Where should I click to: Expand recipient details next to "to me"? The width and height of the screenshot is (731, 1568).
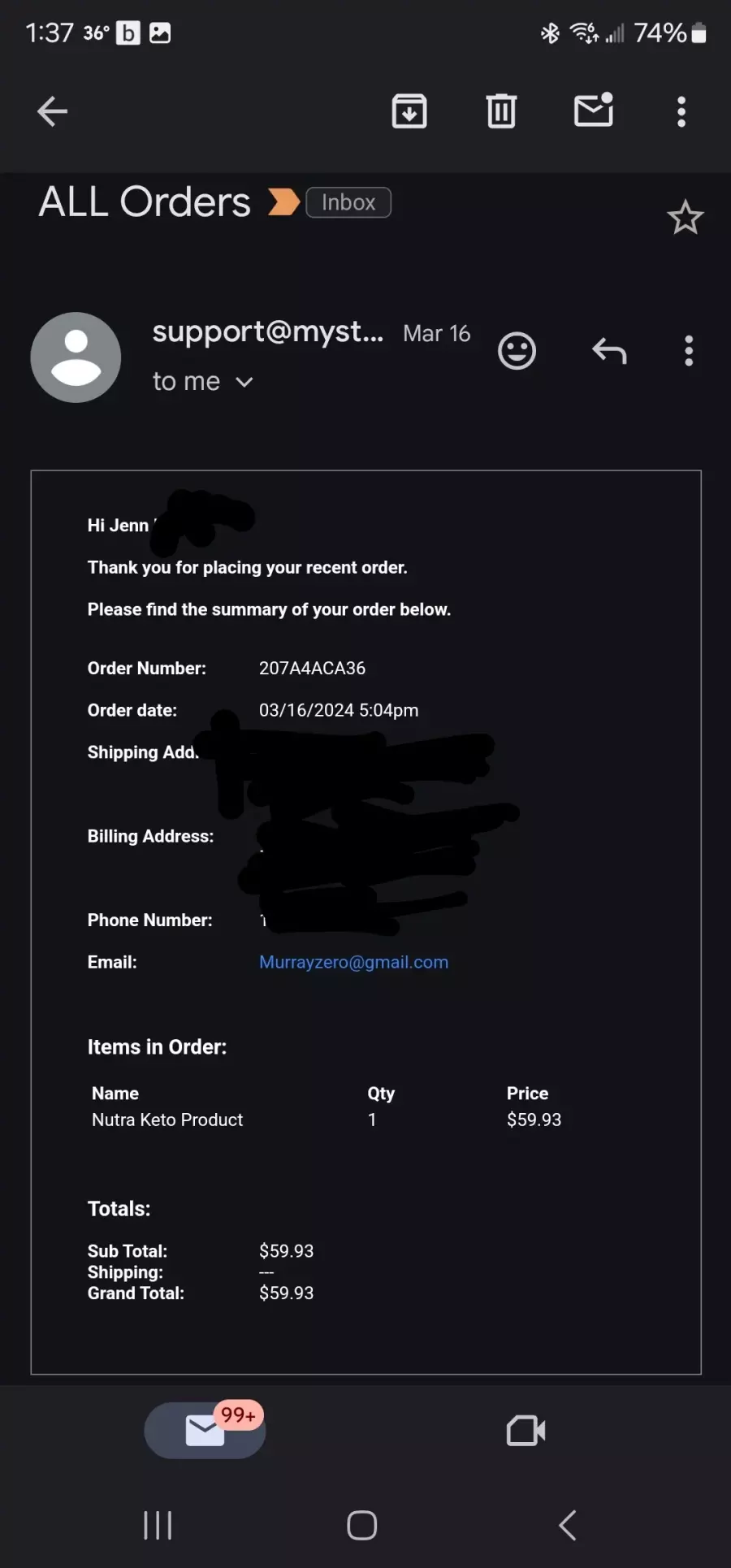[x=244, y=382]
